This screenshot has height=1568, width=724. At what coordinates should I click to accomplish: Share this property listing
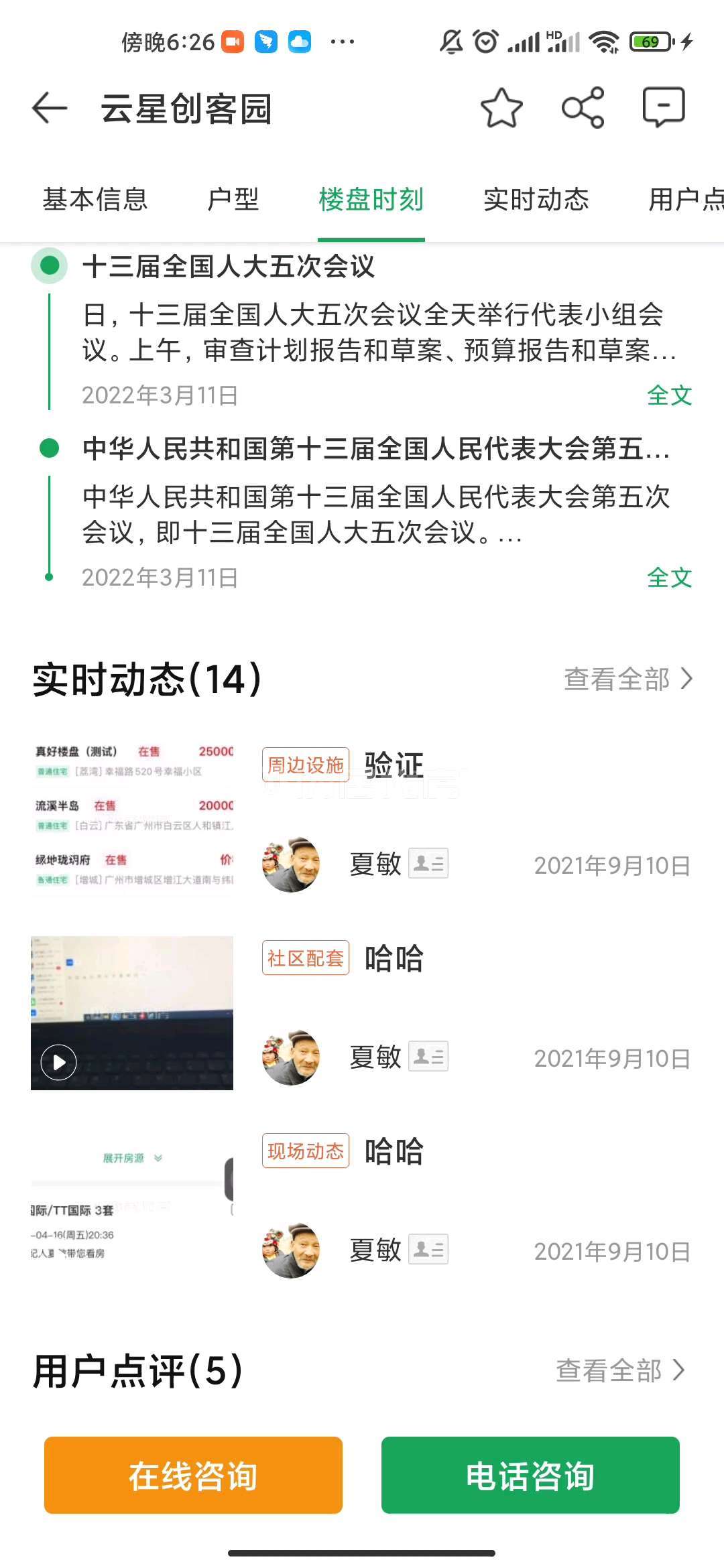583,108
